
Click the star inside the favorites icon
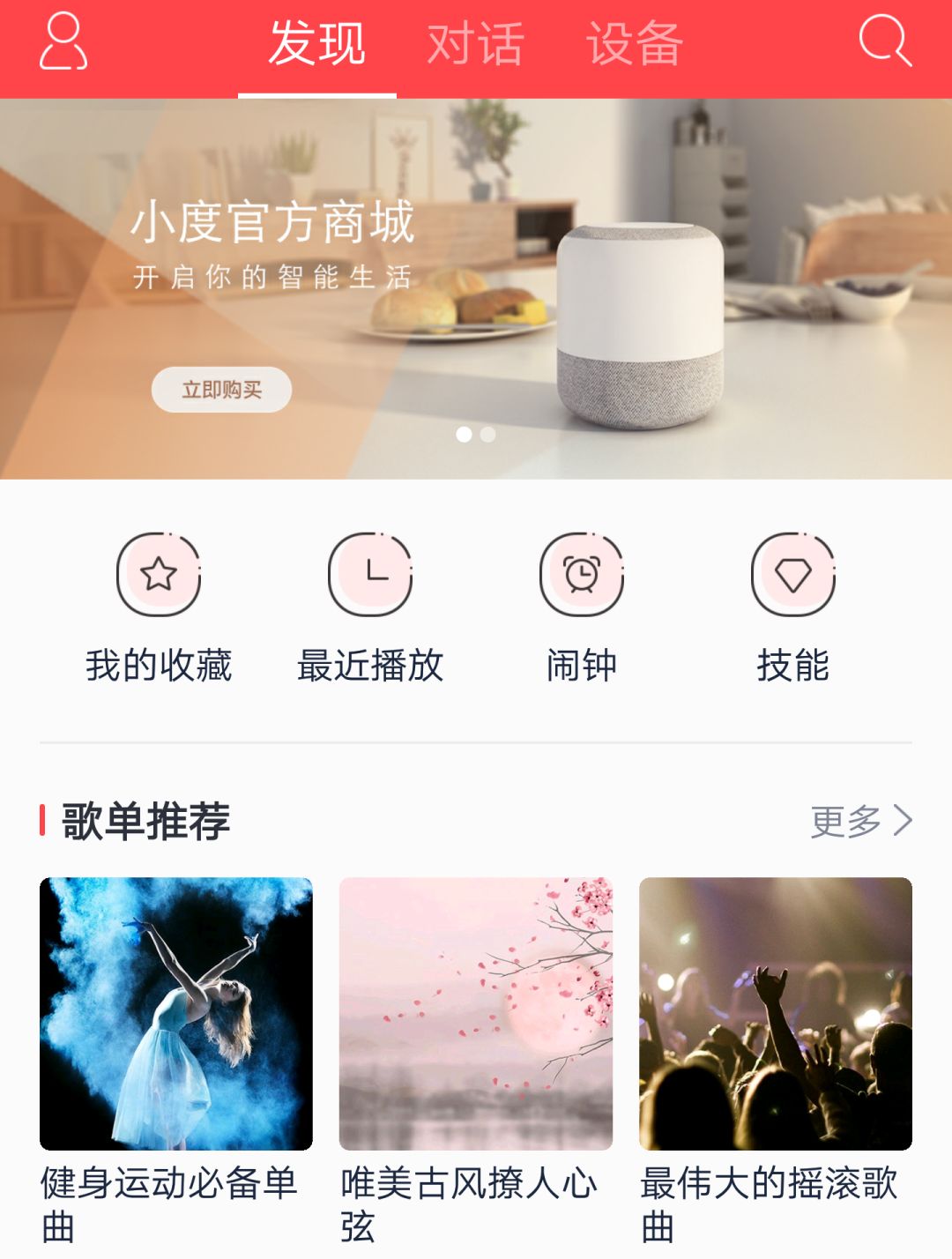[159, 575]
